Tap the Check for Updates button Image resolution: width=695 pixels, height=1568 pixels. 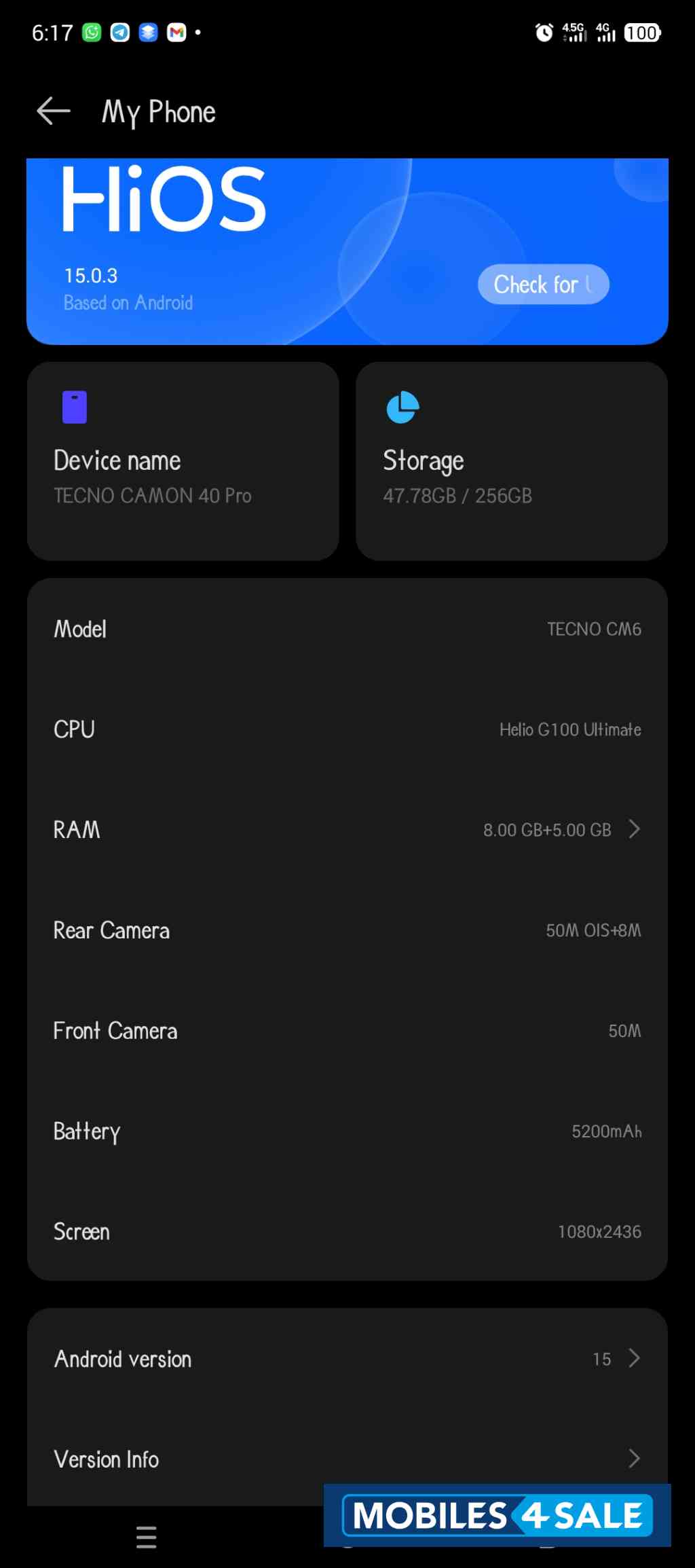(543, 284)
